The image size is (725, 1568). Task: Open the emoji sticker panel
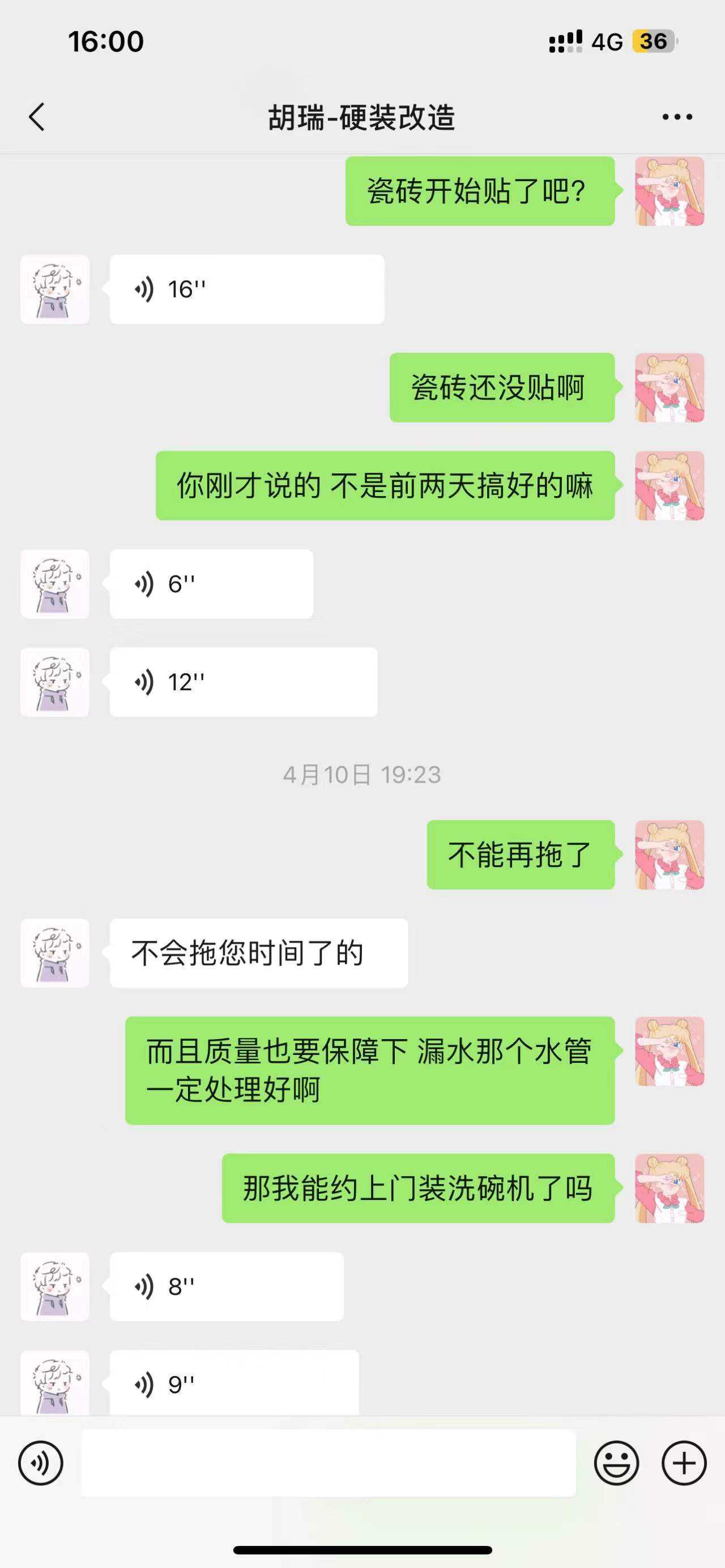[616, 1463]
